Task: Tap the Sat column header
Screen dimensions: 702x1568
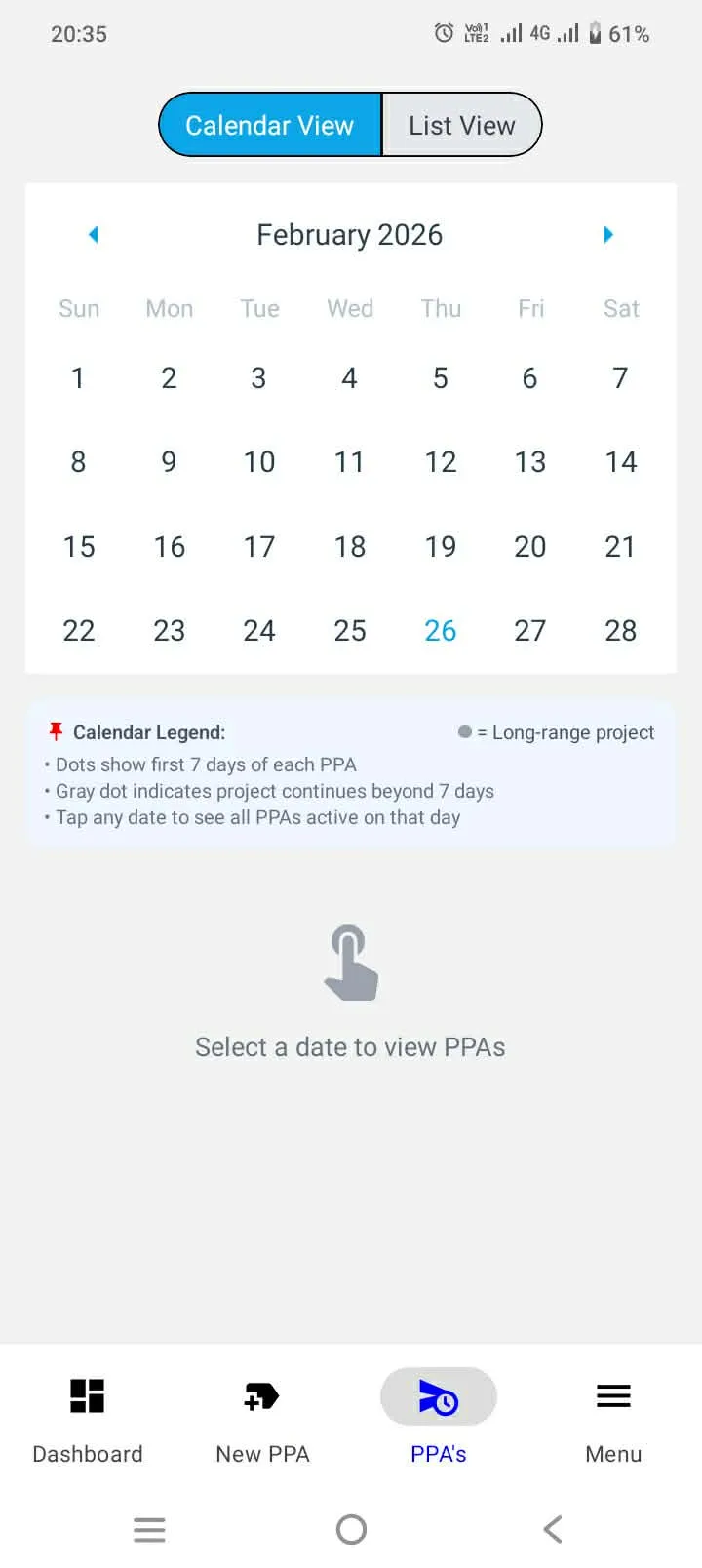Action: (620, 308)
